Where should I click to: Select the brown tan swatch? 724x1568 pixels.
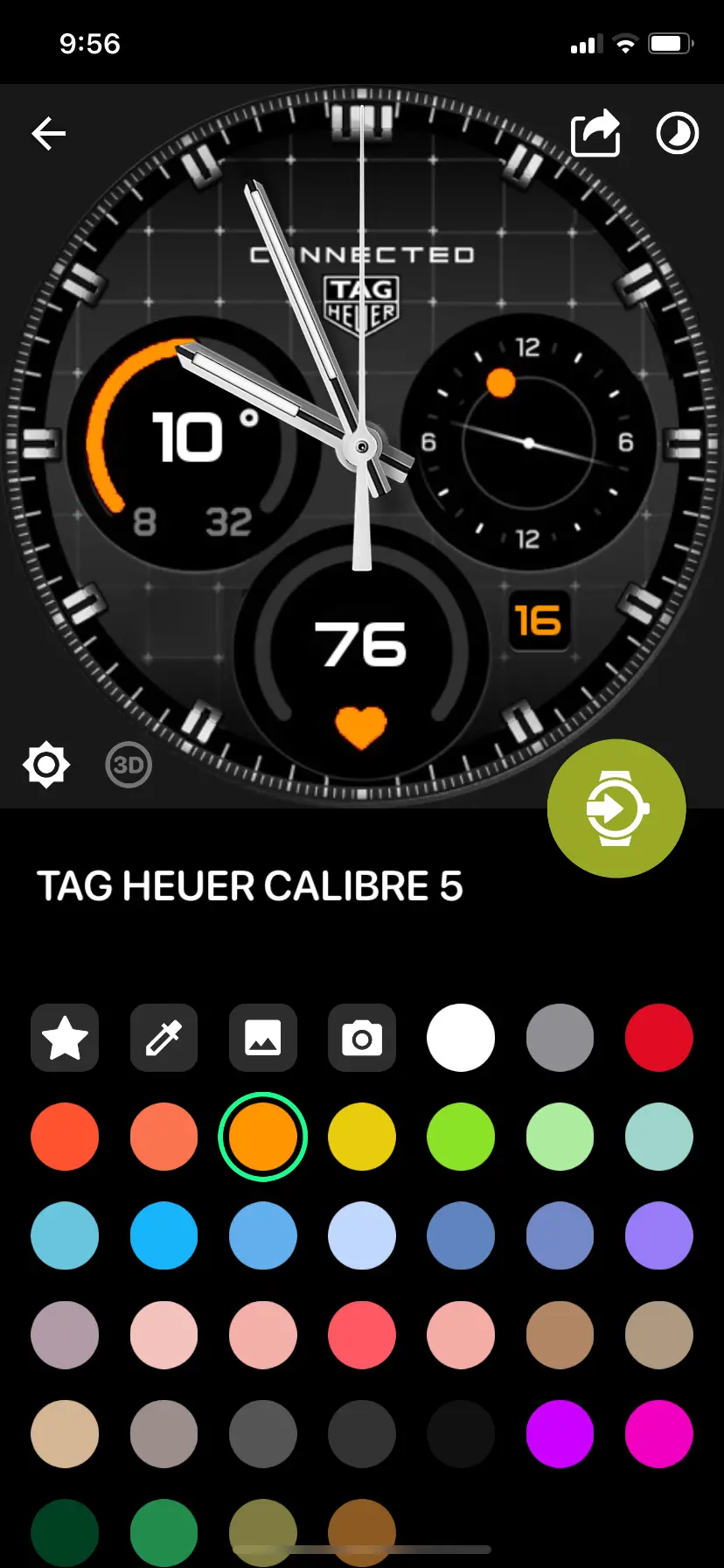pos(560,1335)
